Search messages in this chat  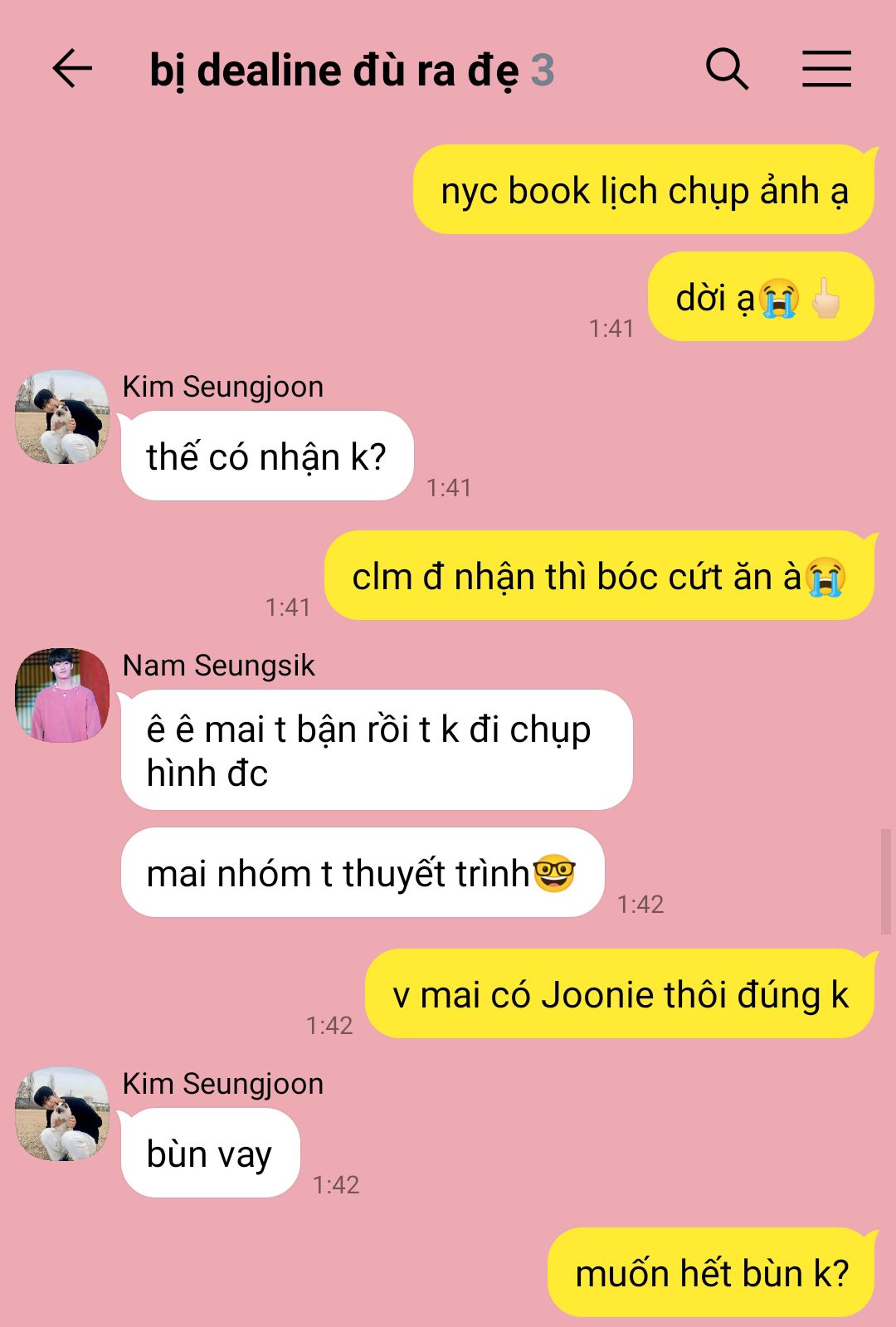(x=727, y=69)
